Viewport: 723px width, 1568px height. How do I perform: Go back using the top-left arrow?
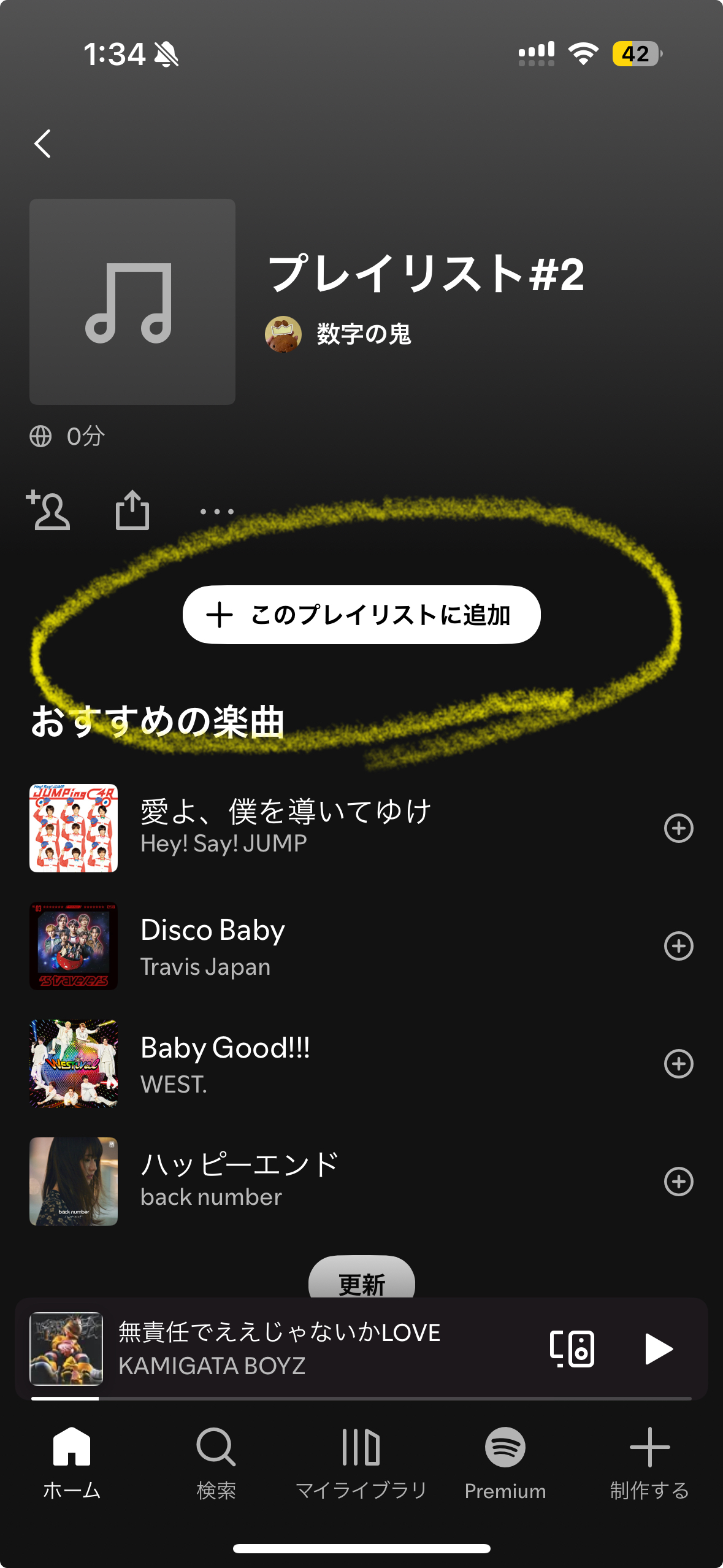42,144
